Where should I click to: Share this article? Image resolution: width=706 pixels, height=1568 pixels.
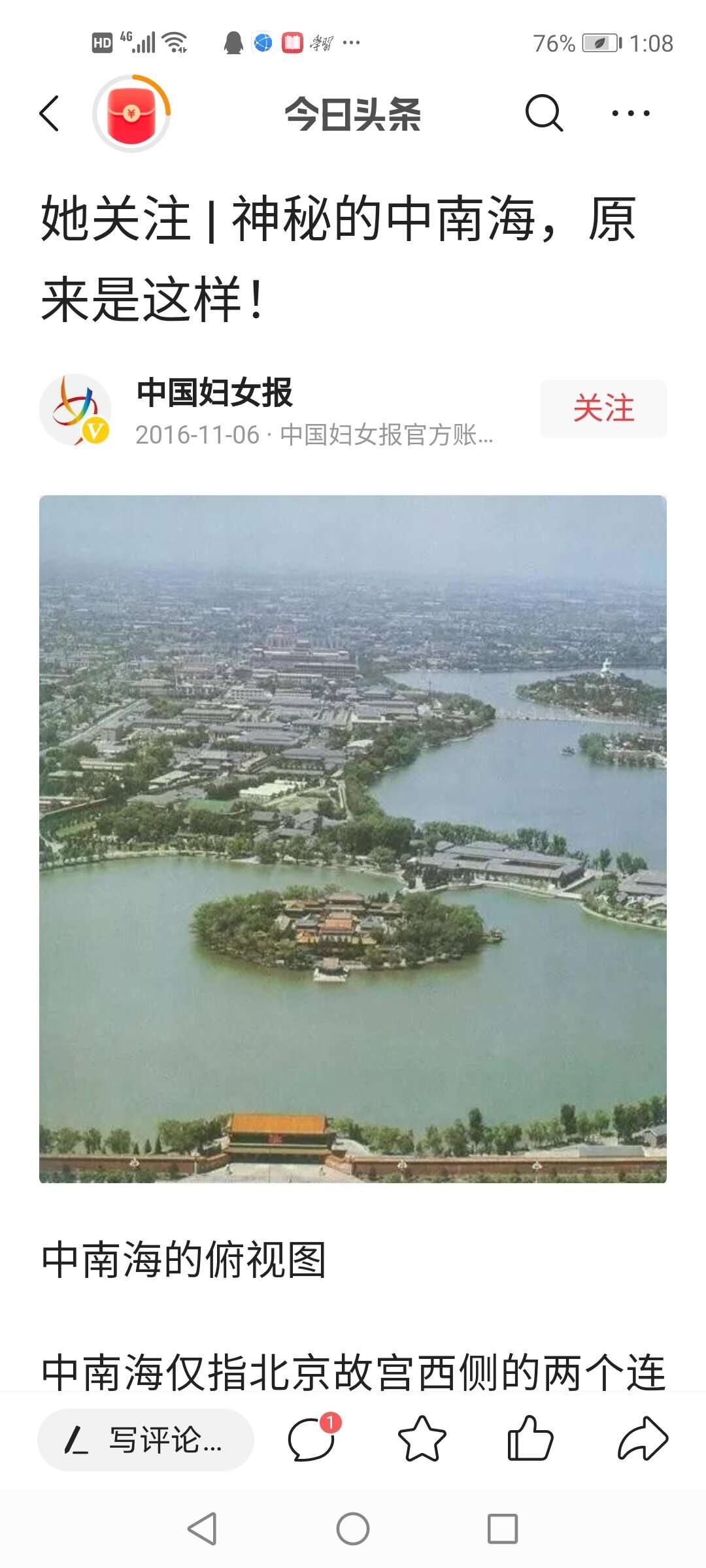[643, 1439]
